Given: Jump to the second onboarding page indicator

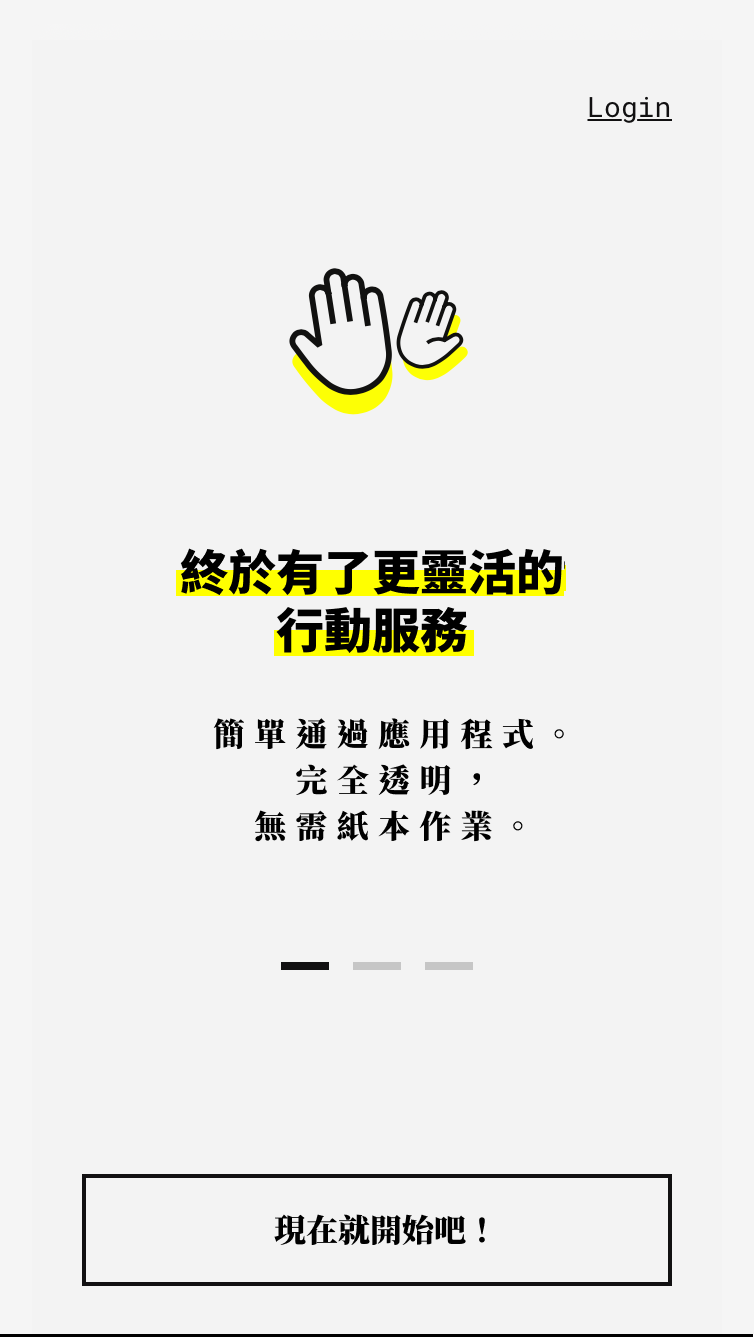Looking at the screenshot, I should click(377, 966).
